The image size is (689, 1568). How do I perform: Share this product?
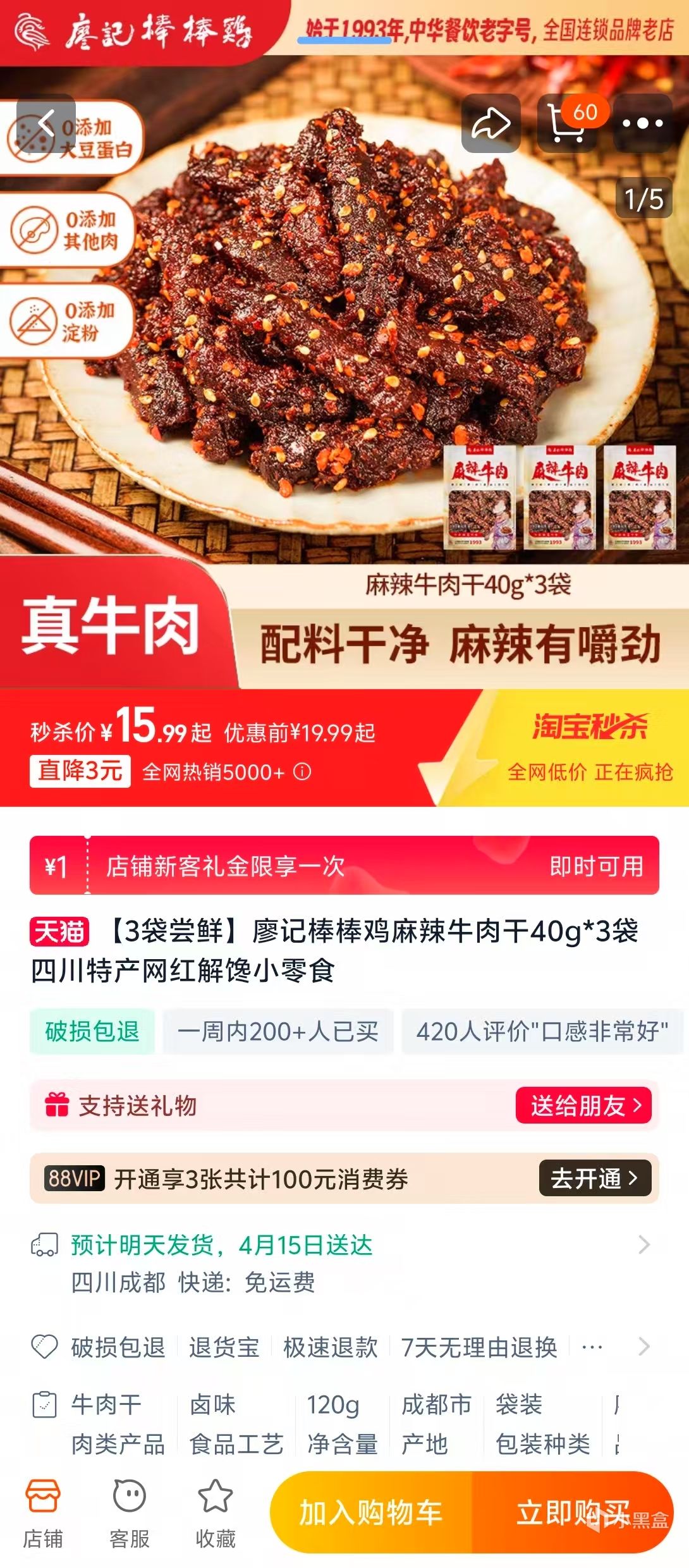(491, 123)
